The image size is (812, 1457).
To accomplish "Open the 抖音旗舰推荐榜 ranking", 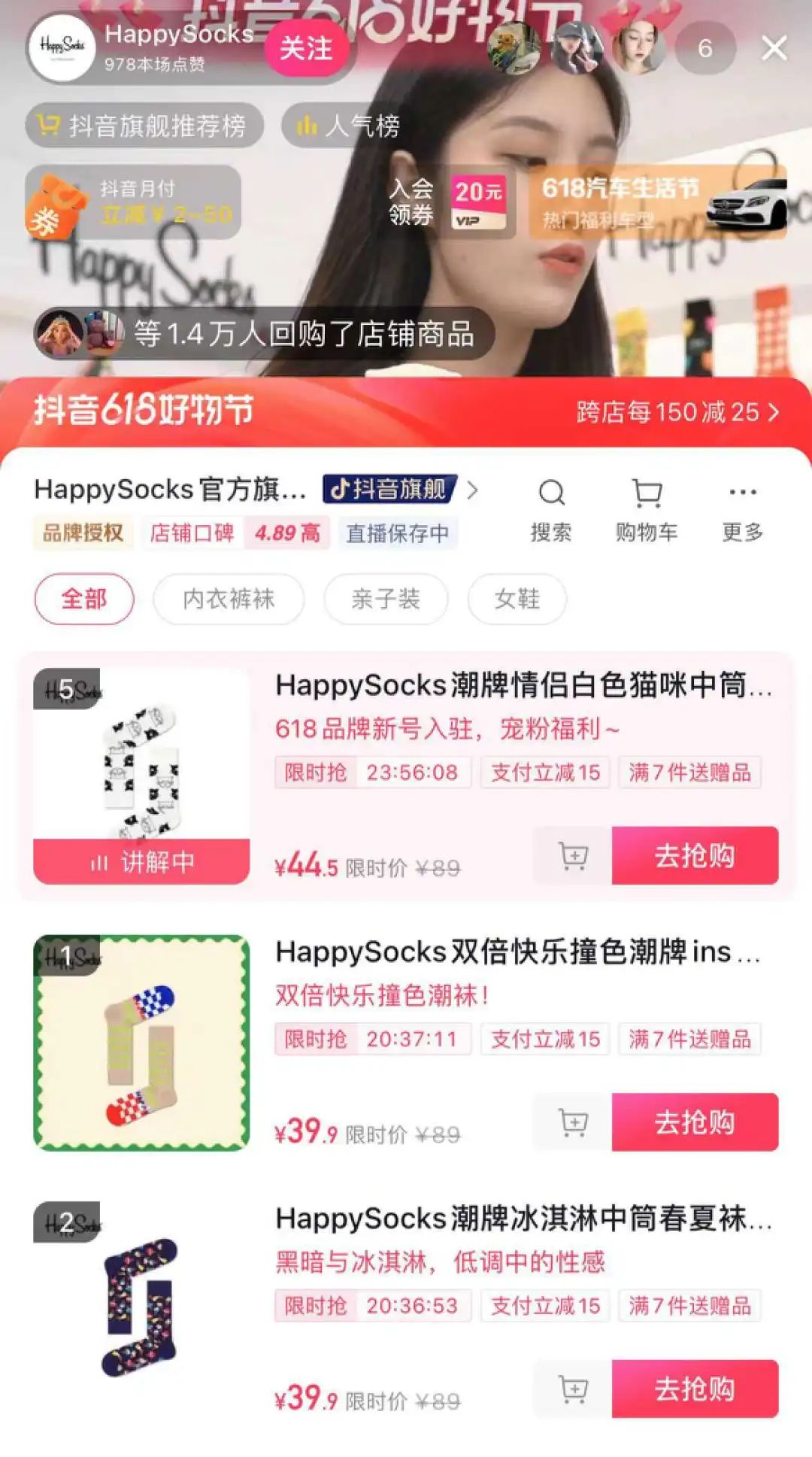I will (x=144, y=126).
